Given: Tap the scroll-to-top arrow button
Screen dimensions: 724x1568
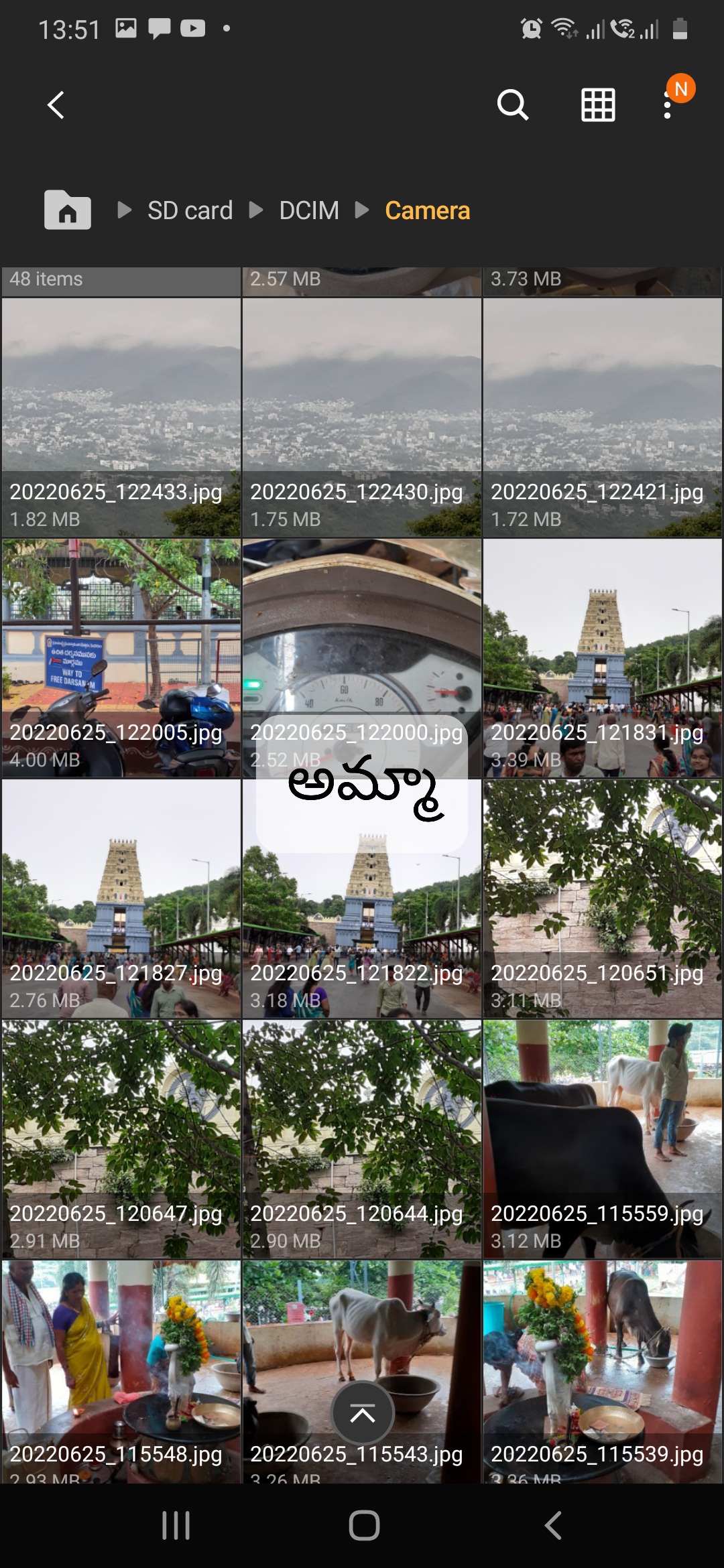Looking at the screenshot, I should point(363,1413).
